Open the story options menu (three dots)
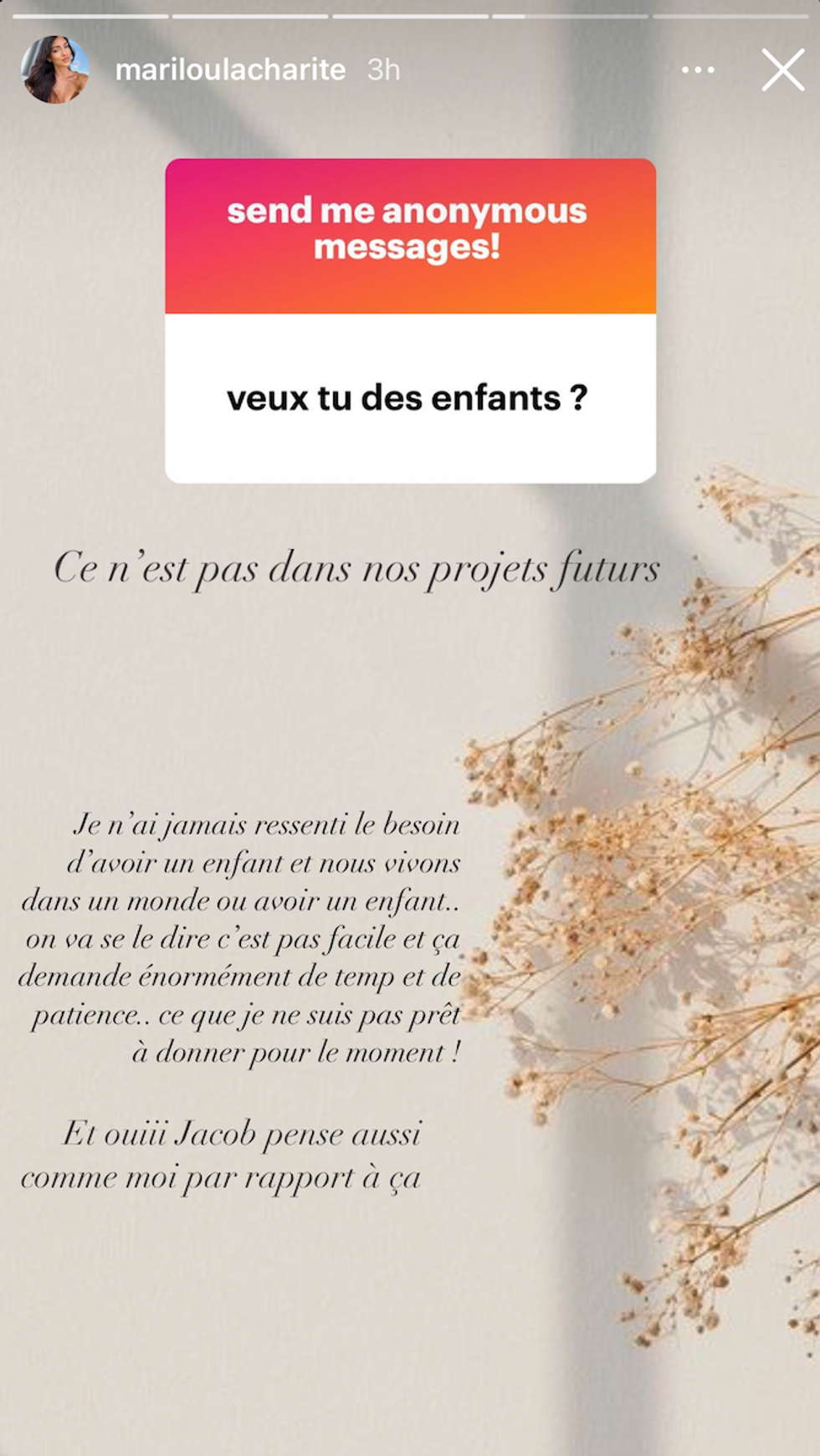Viewport: 820px width, 1456px height. [697, 70]
